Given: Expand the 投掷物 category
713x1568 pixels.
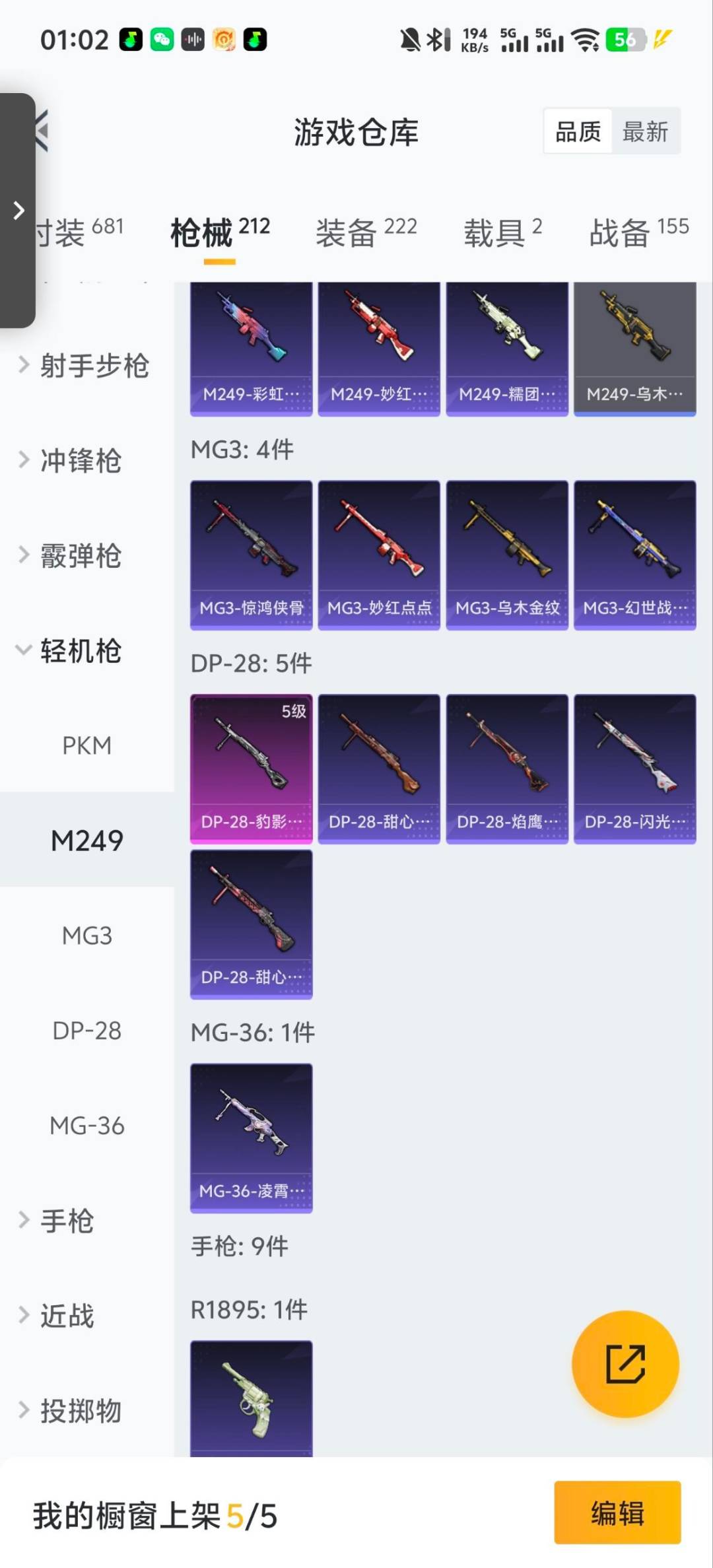Looking at the screenshot, I should coord(79,1410).
